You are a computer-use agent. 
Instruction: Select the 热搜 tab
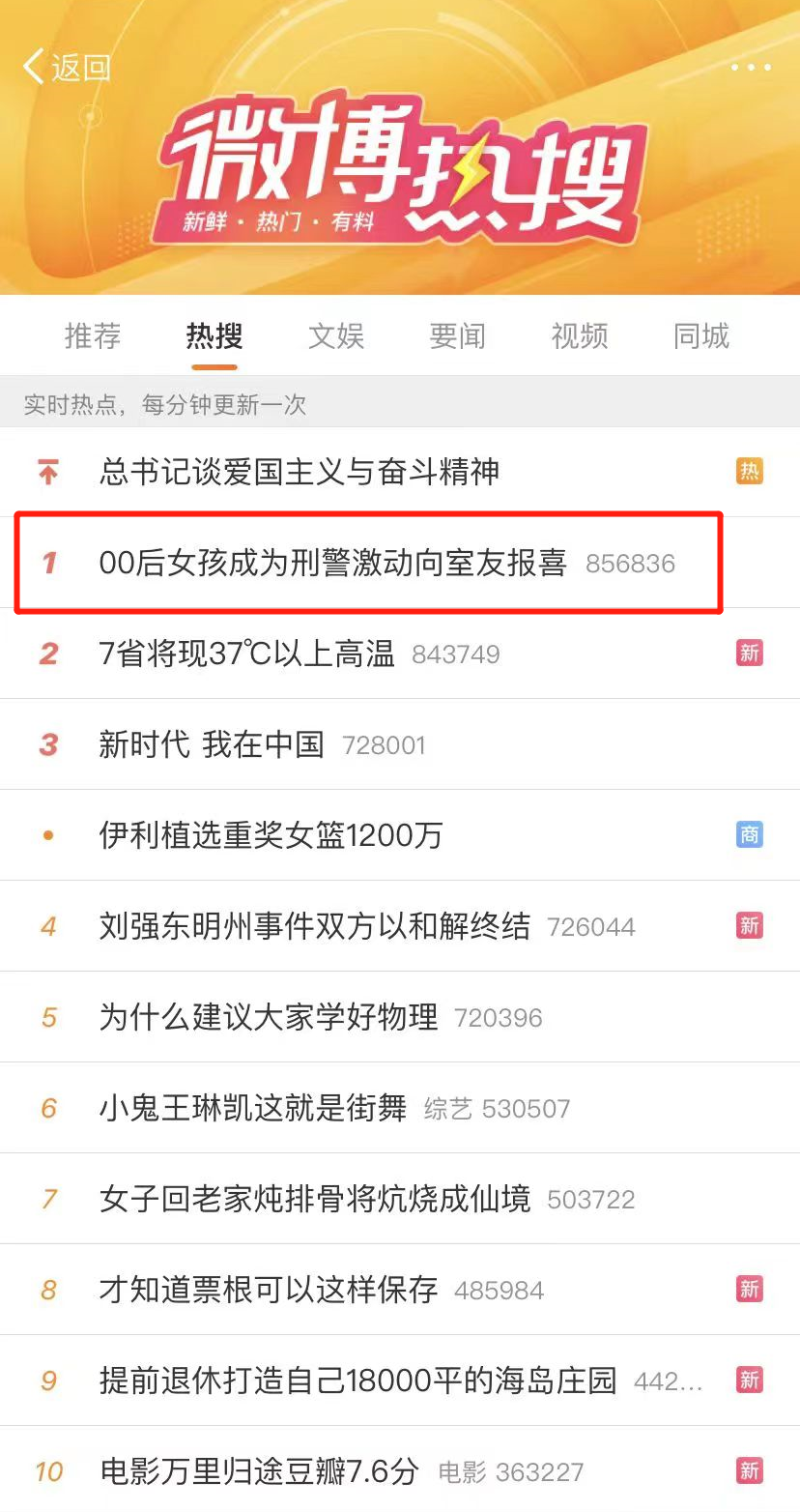(x=214, y=336)
